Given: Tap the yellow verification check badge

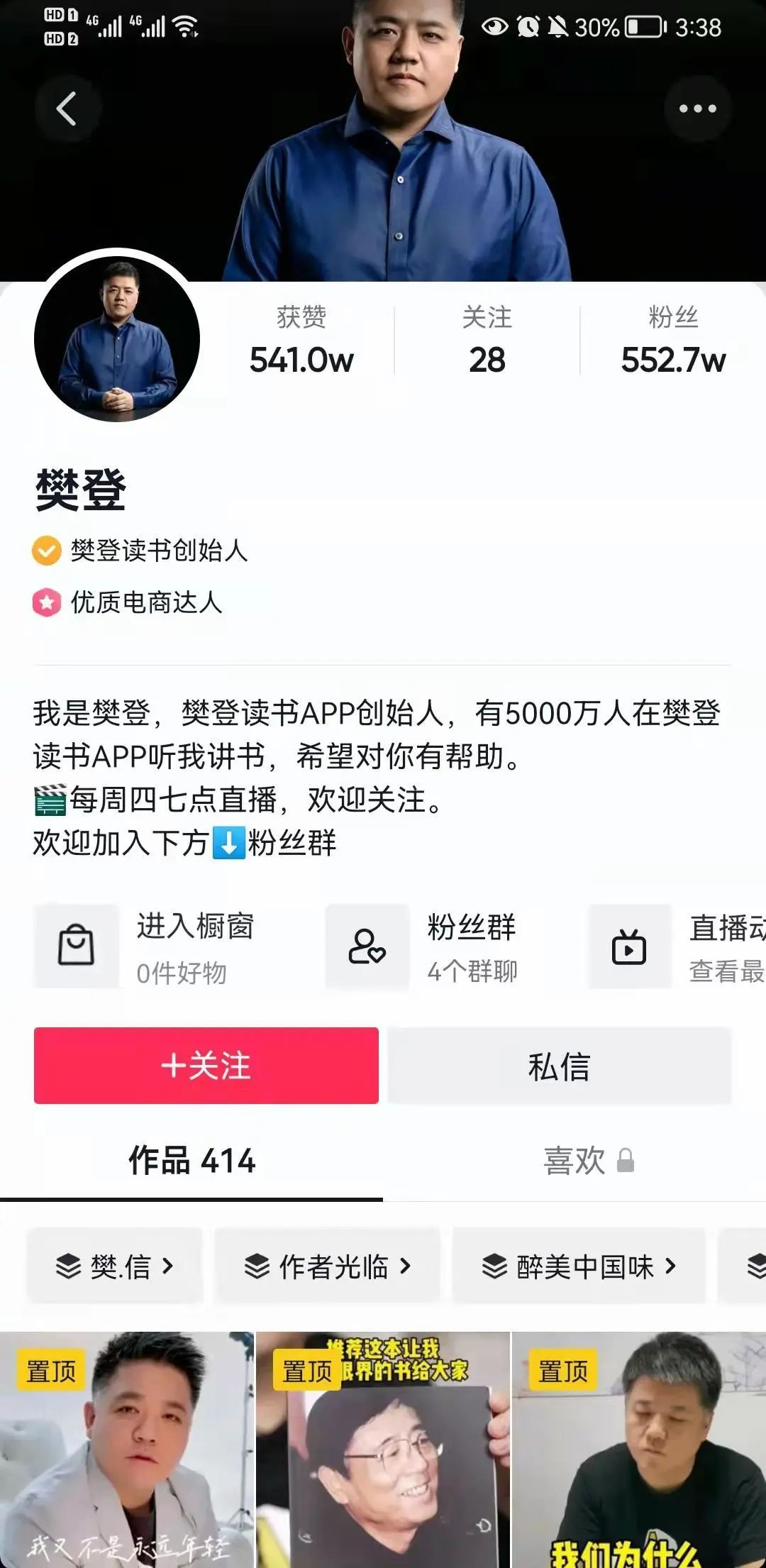Looking at the screenshot, I should point(45,551).
